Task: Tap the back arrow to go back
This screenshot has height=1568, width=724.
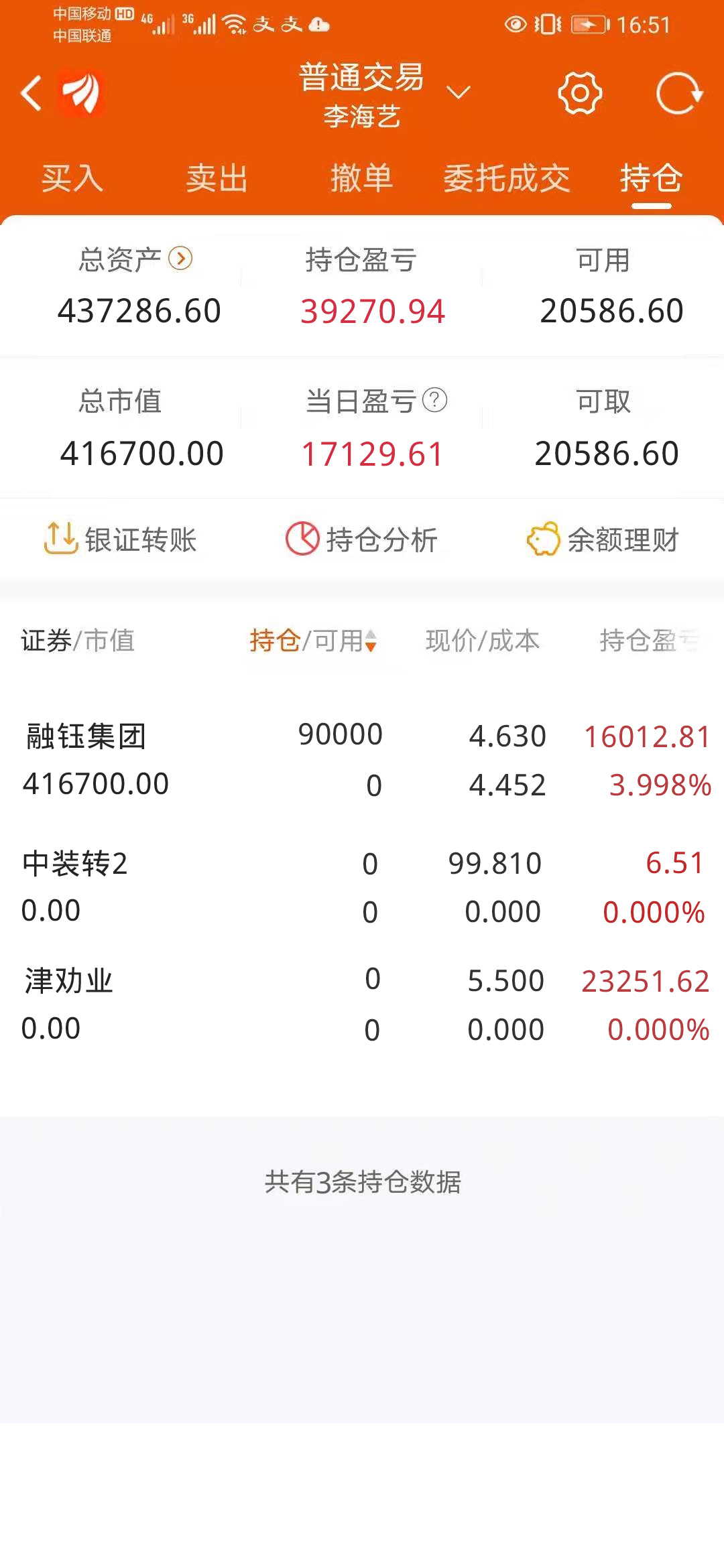Action: pyautogui.click(x=30, y=93)
